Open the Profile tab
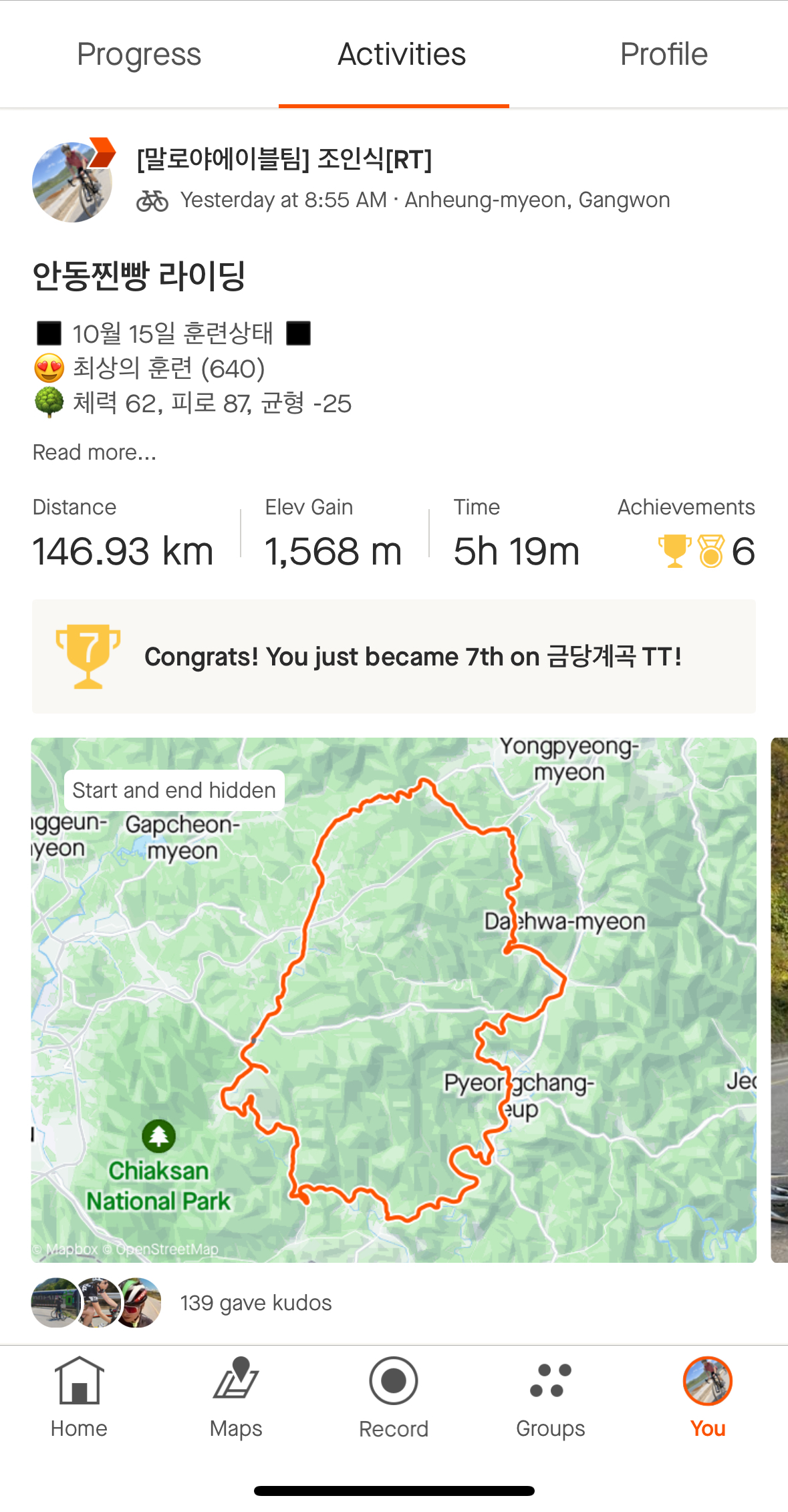The height and width of the screenshot is (1512, 788). [x=663, y=55]
